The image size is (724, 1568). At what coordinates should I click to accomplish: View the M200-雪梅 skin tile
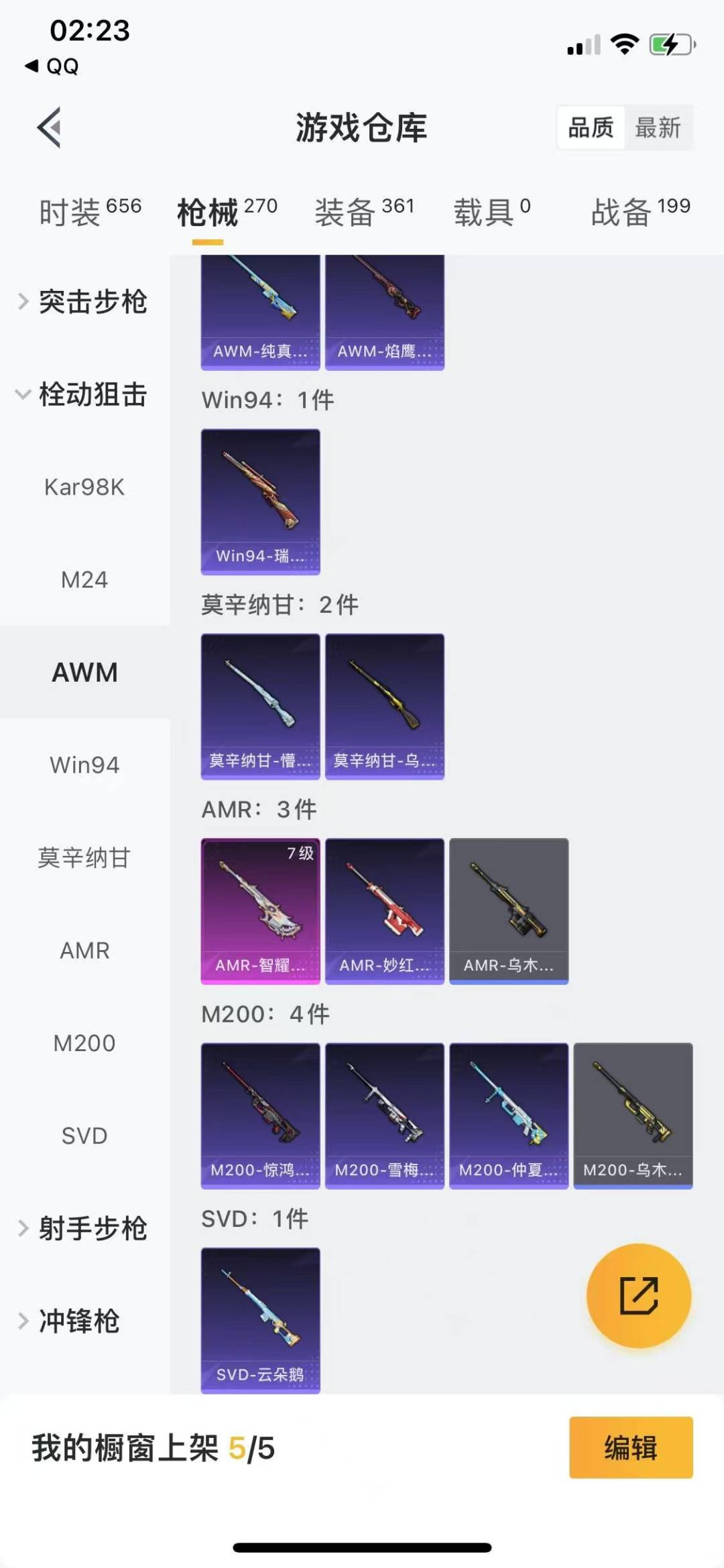pyautogui.click(x=384, y=1115)
